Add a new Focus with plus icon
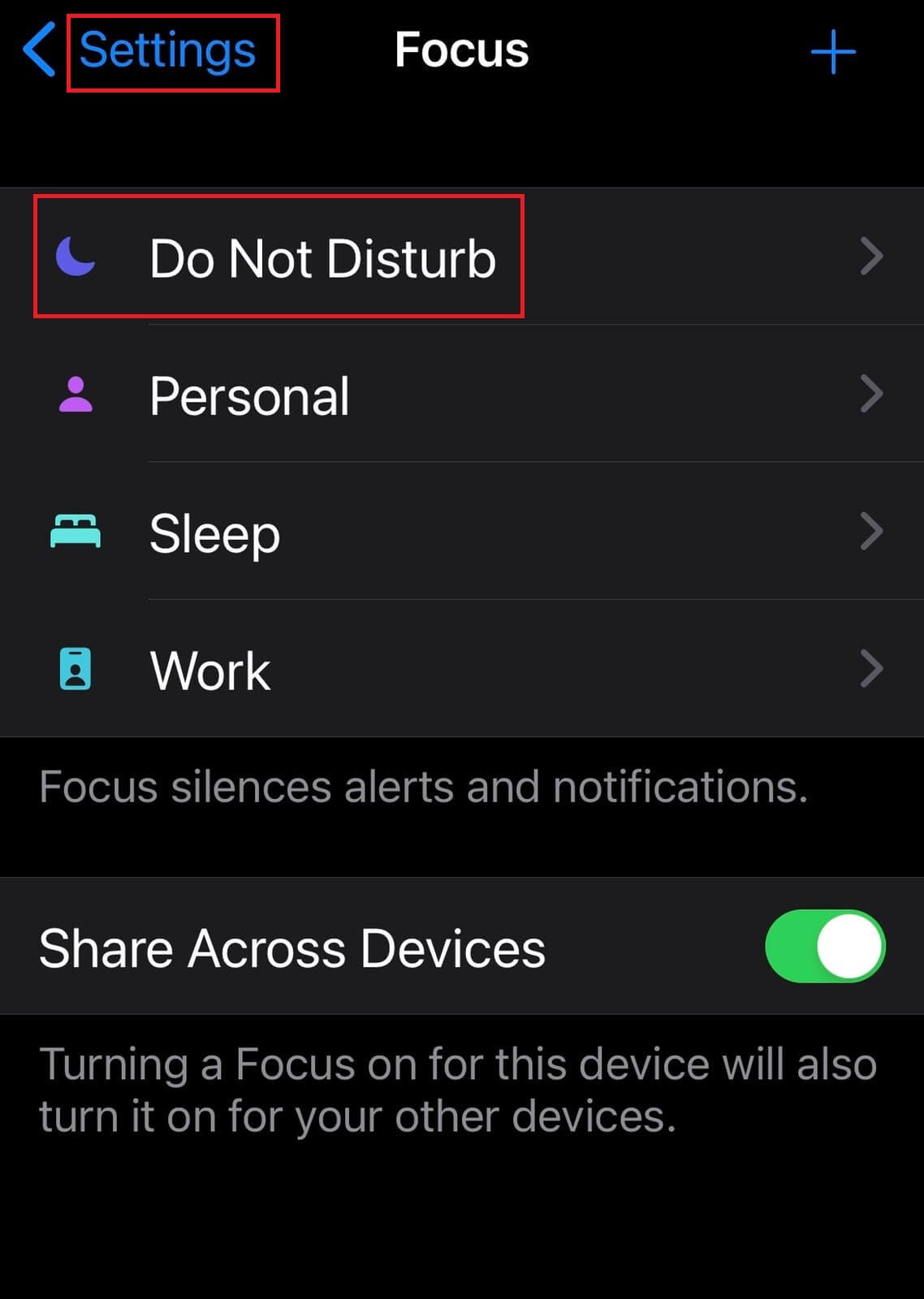The image size is (924, 1299). (833, 53)
